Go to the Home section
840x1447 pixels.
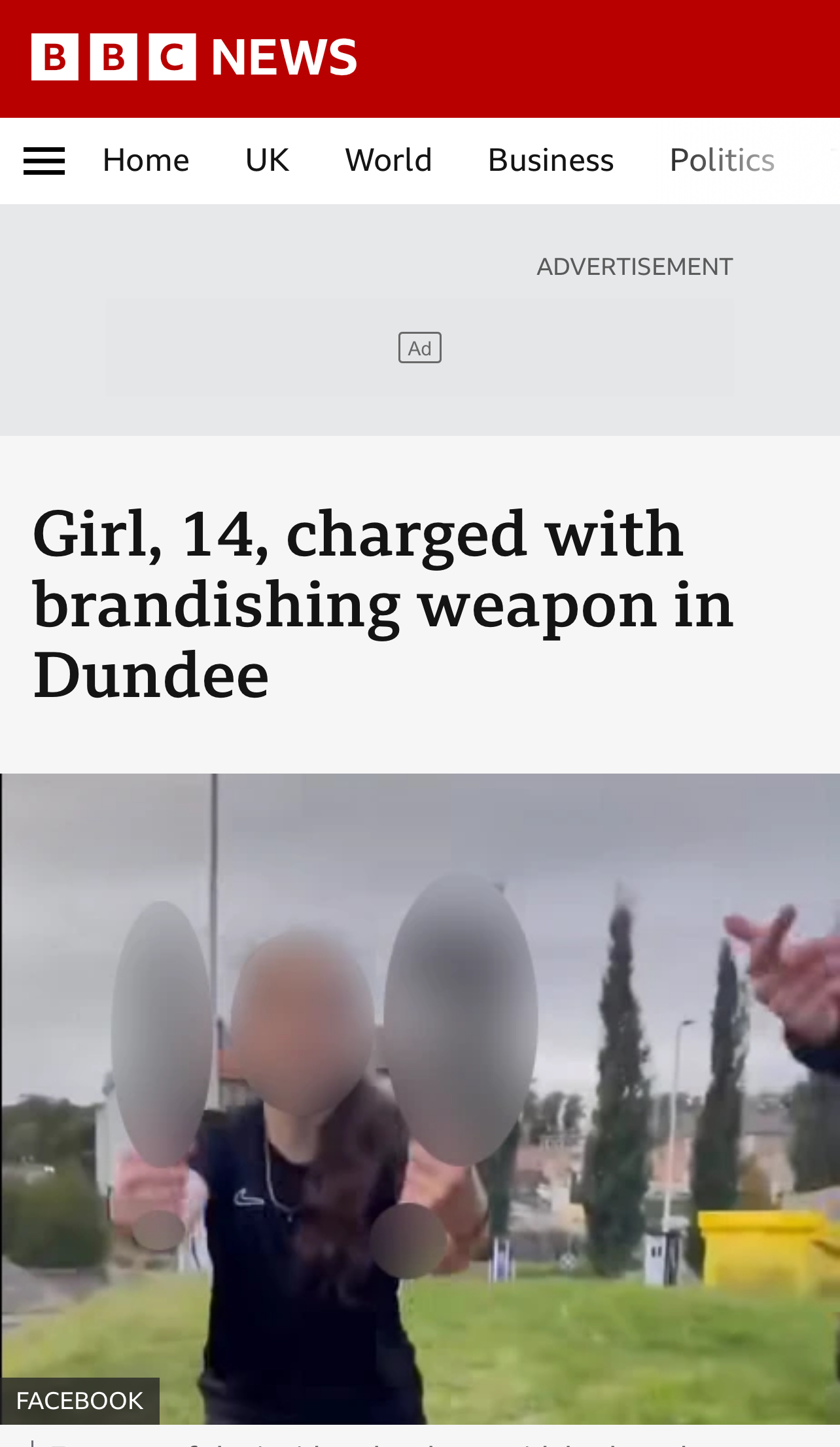click(x=146, y=161)
